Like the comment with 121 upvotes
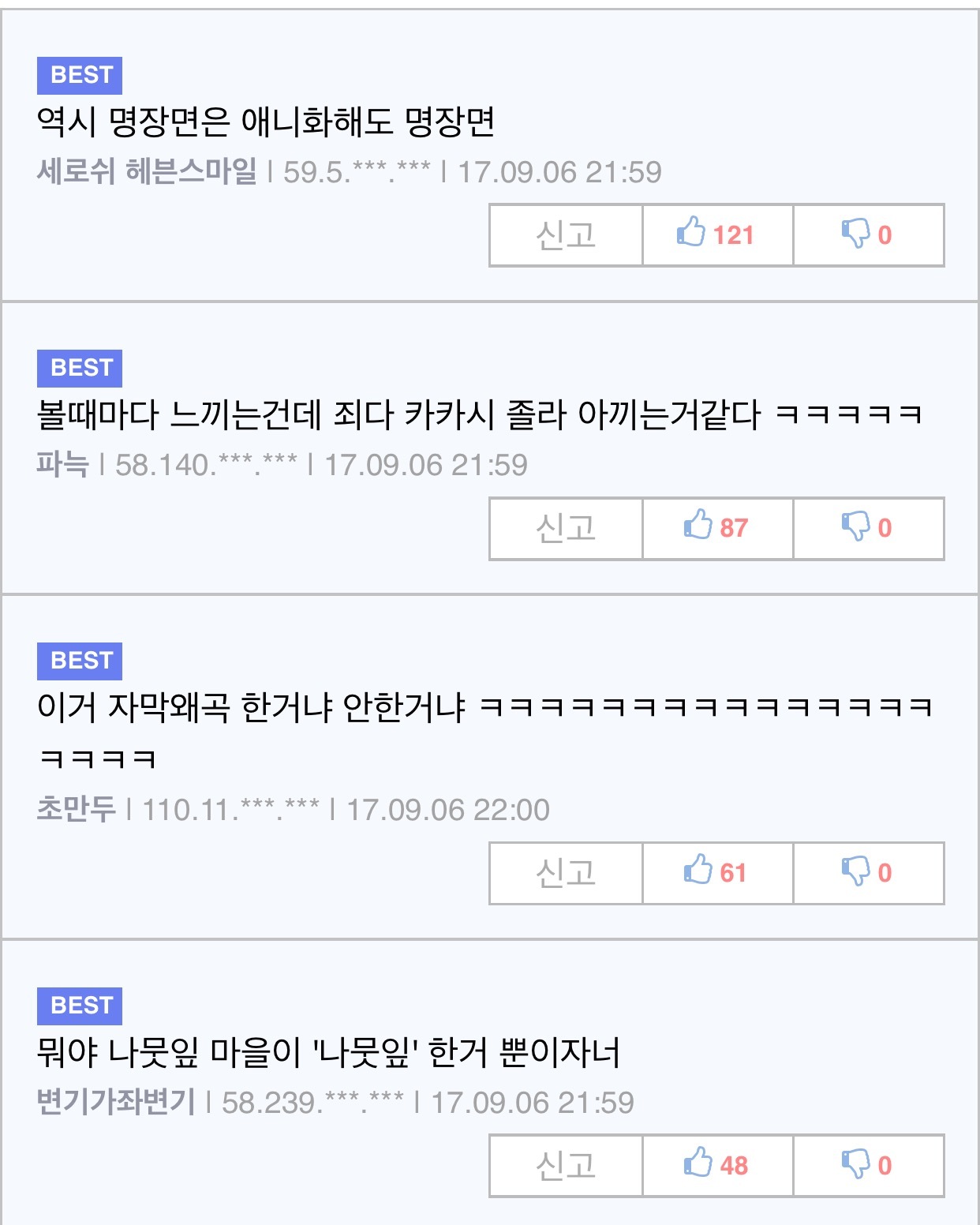The width and height of the screenshot is (980, 1225). tap(717, 235)
